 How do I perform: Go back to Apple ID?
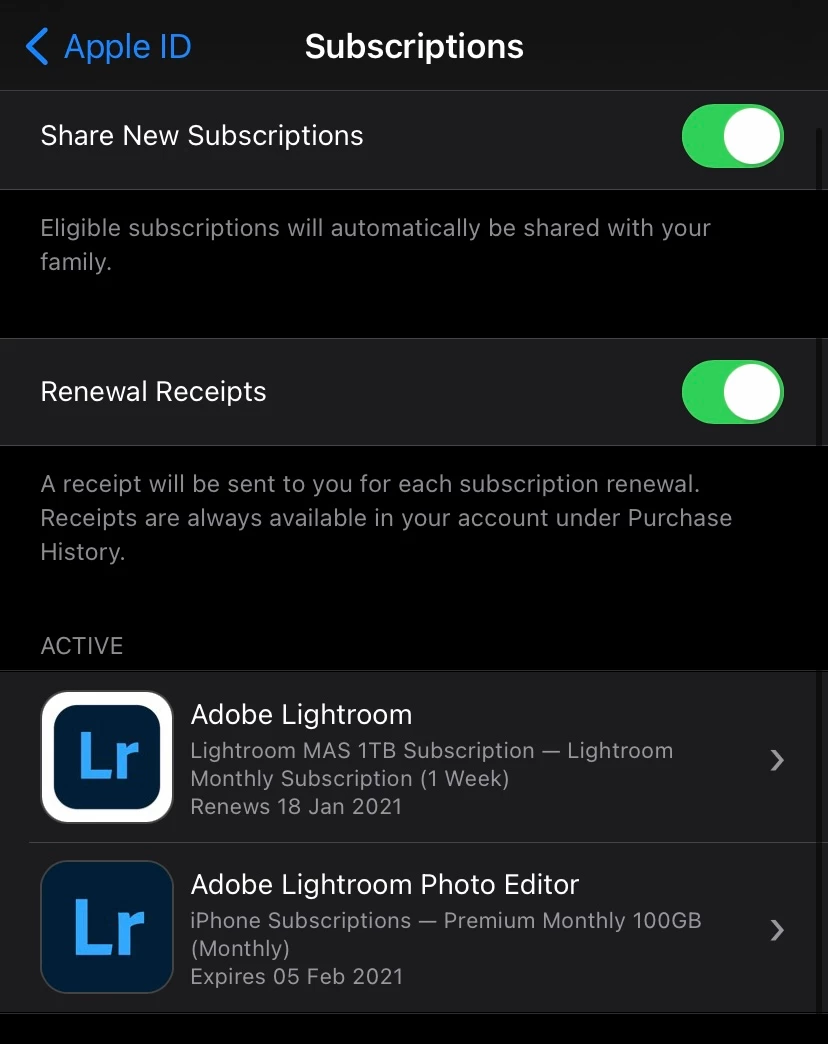[108, 47]
